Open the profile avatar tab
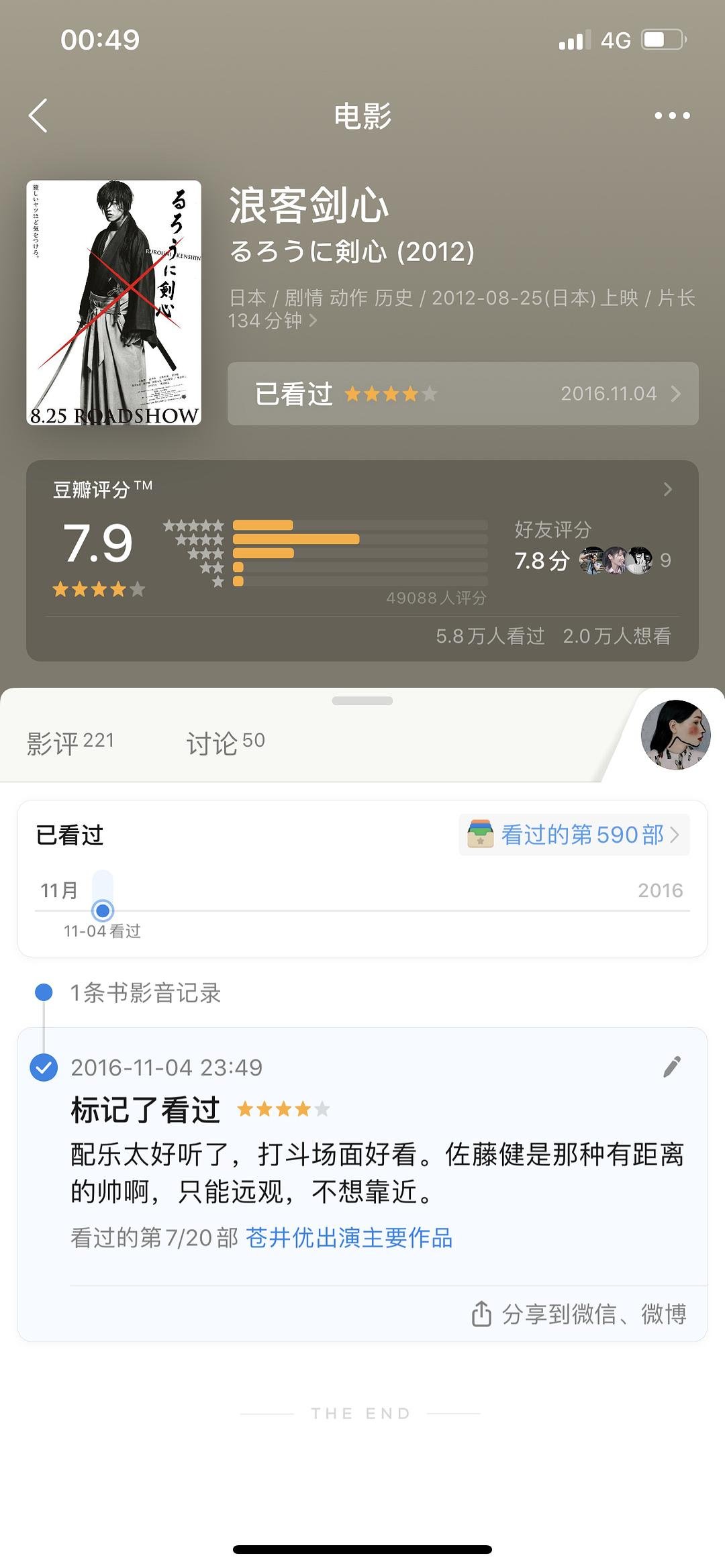The image size is (725, 1568). tap(675, 734)
